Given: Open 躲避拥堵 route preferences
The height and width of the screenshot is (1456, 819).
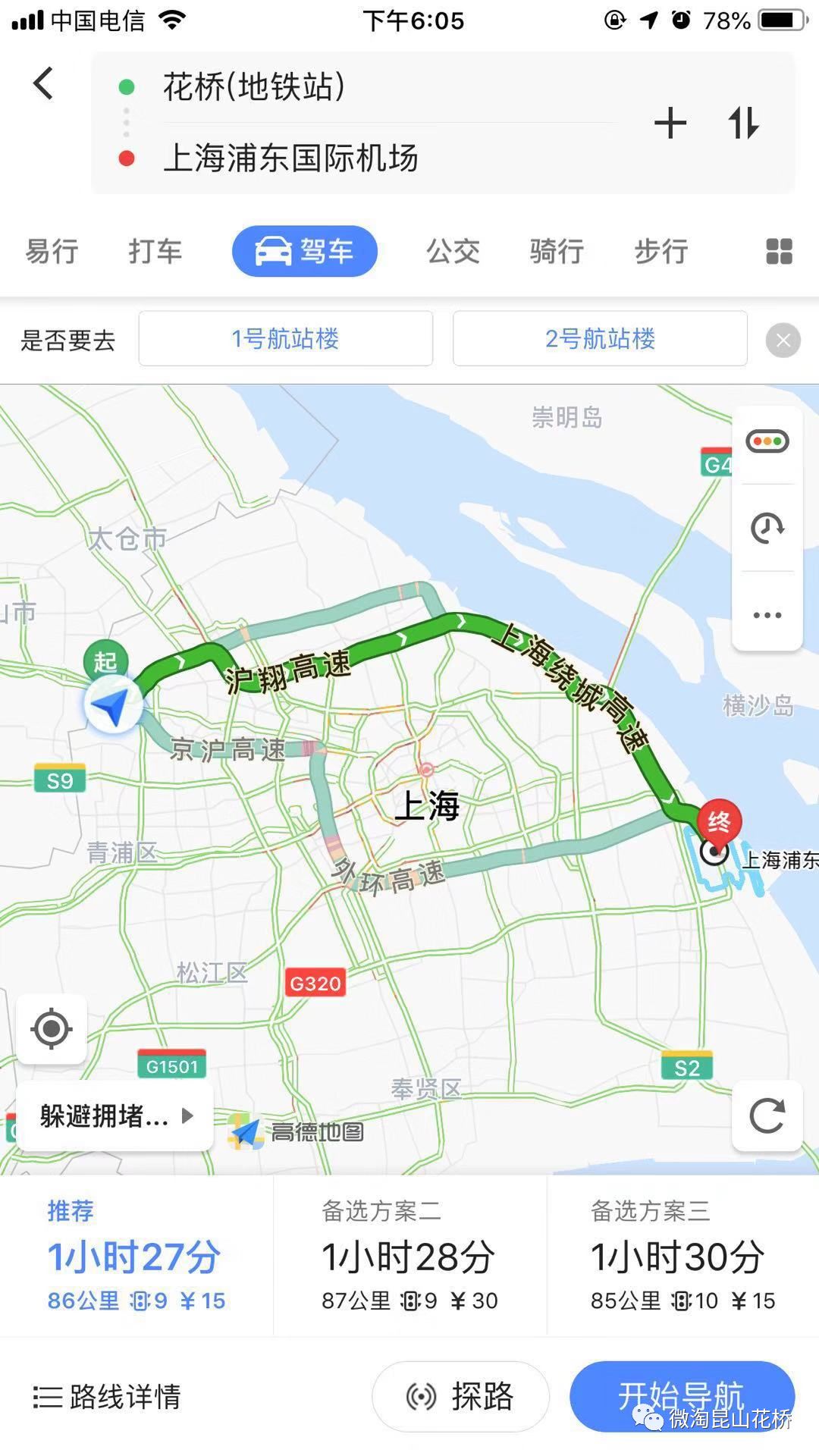Looking at the screenshot, I should pos(114,1116).
